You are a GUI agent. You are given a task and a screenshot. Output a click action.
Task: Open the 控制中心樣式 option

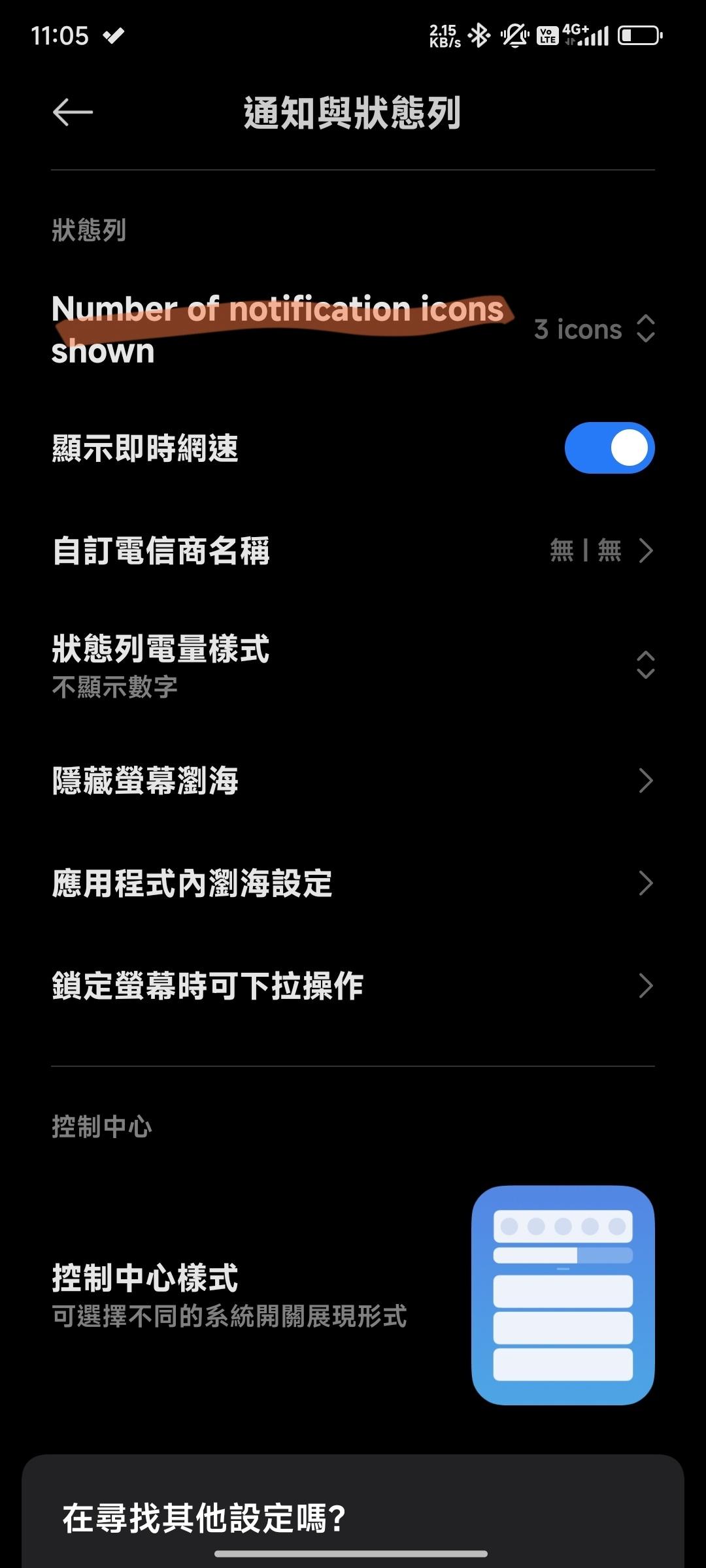353,1295
